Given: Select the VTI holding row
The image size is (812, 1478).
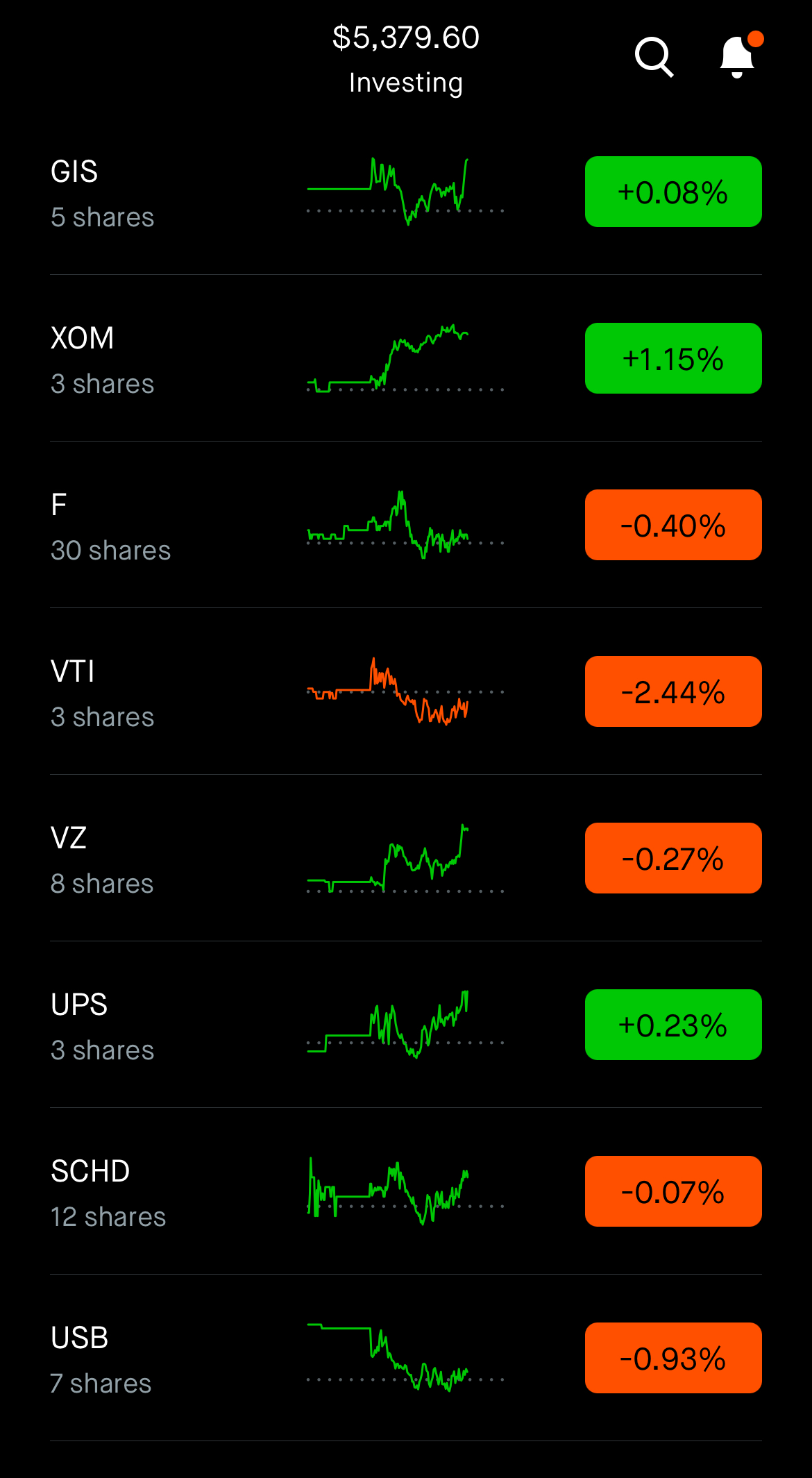Looking at the screenshot, I should 103,693.
